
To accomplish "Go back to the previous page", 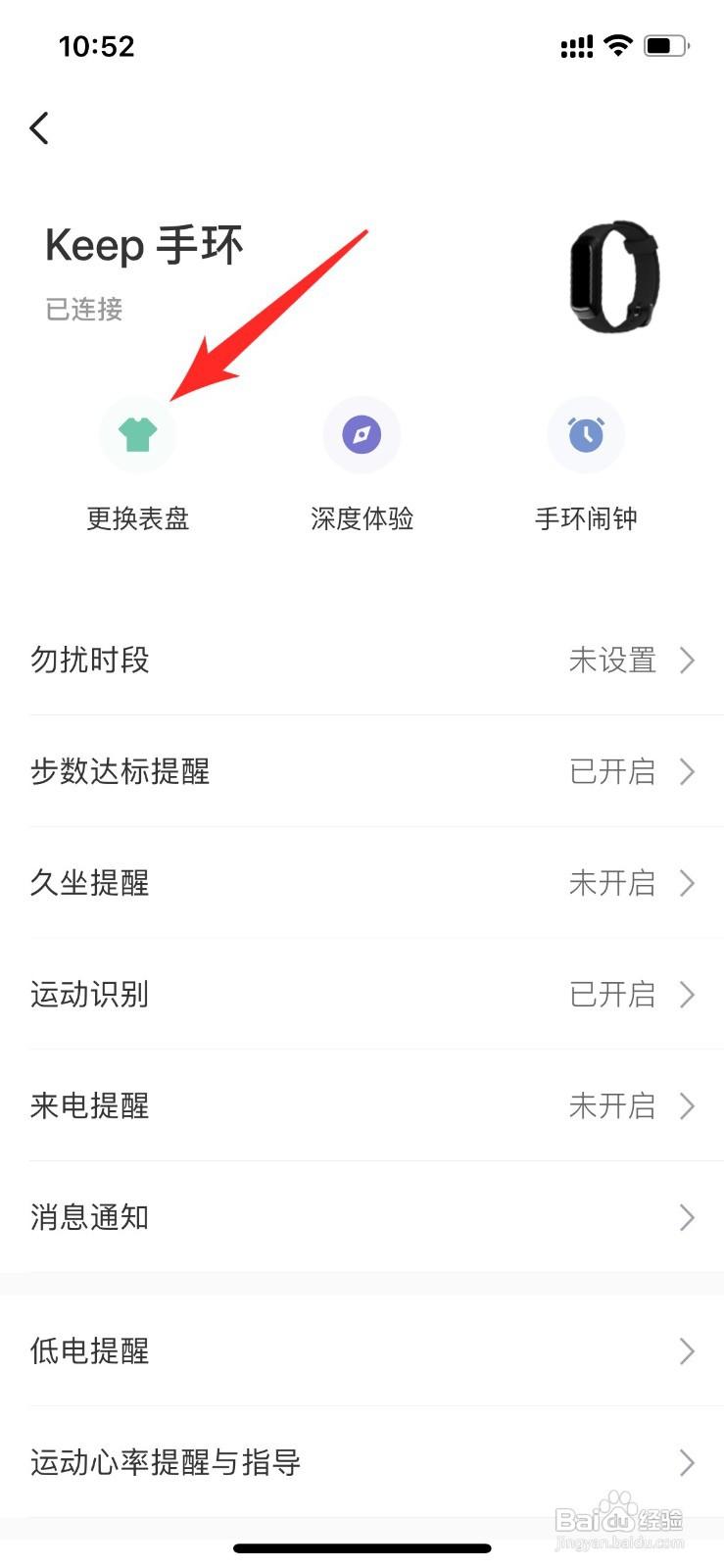I will coord(40,128).
